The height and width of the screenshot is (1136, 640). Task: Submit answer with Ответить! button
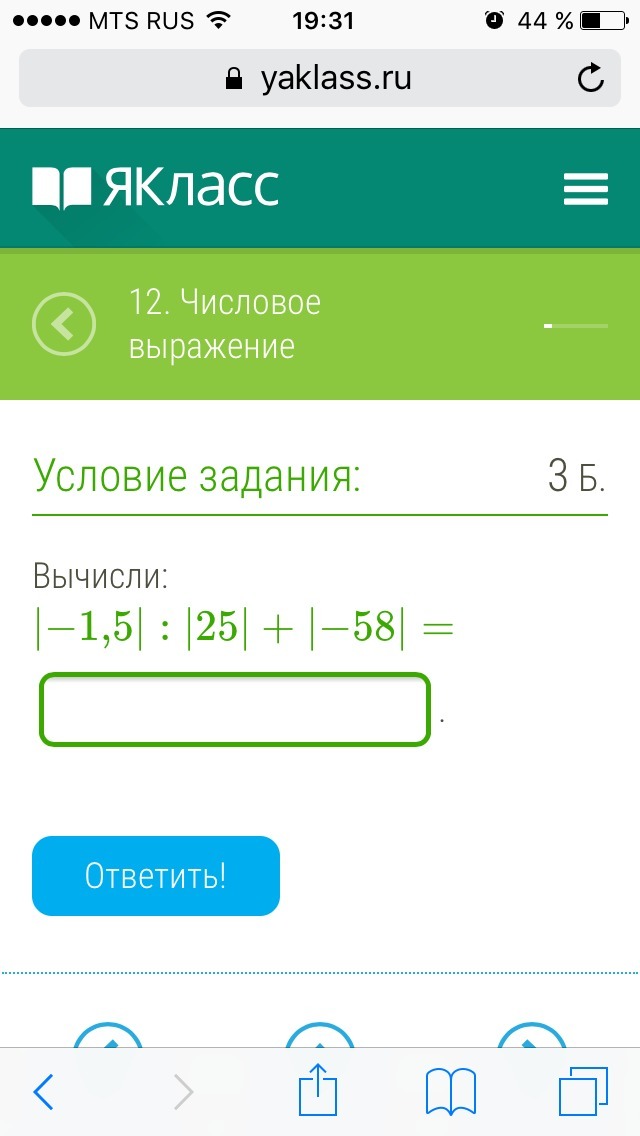156,876
